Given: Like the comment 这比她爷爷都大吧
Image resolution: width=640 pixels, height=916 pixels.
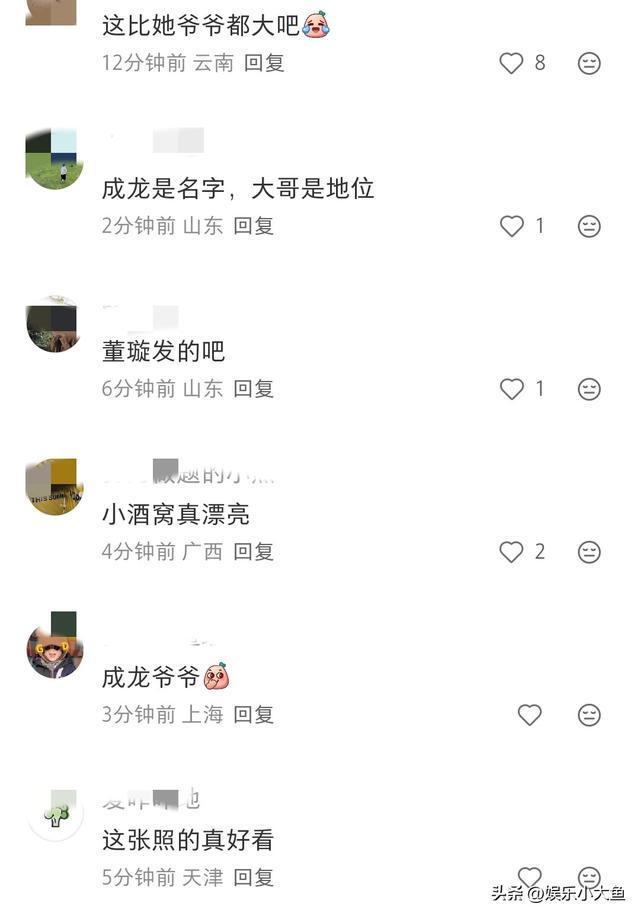Looking at the screenshot, I should coord(512,63).
